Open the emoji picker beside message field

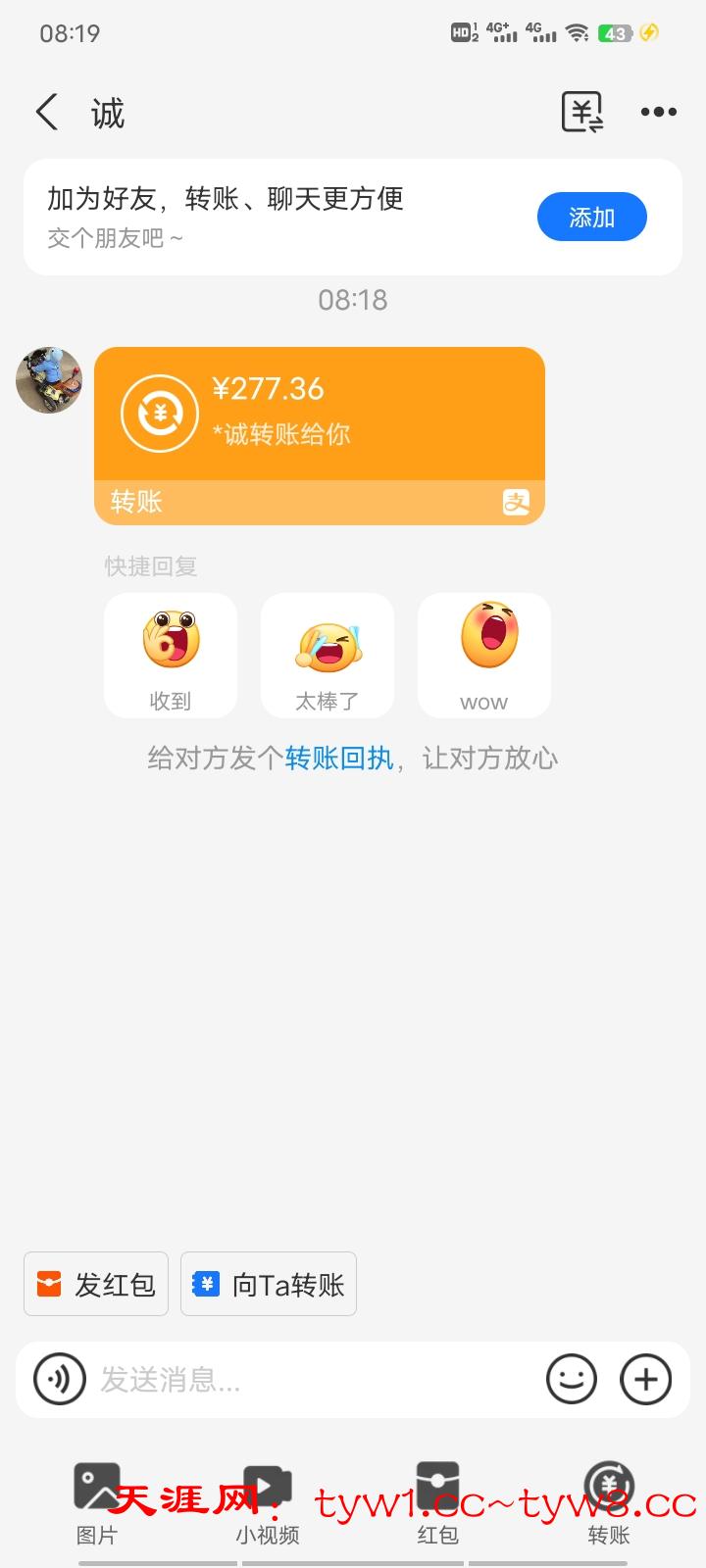point(572,1379)
